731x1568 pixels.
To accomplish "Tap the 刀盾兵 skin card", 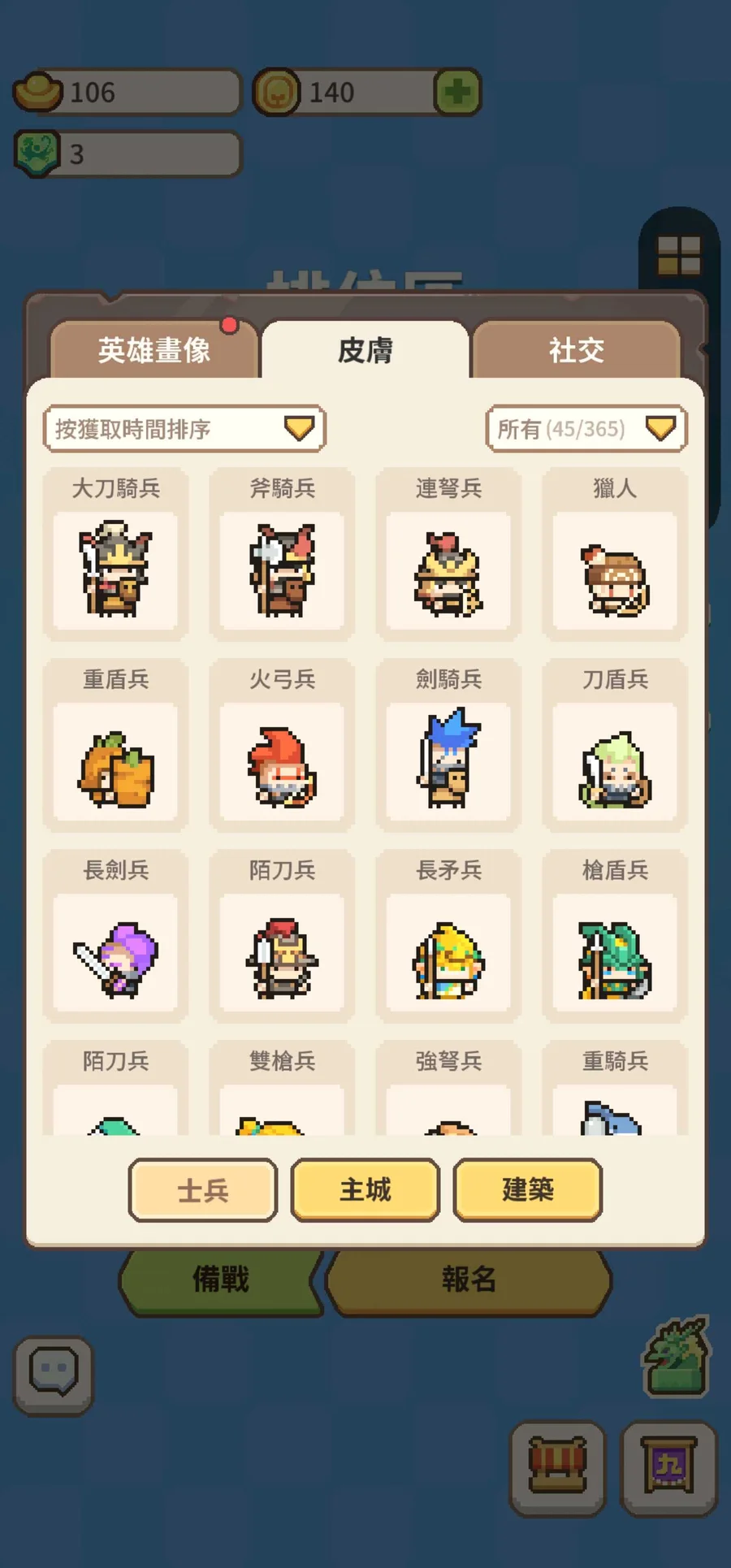I will (615, 745).
